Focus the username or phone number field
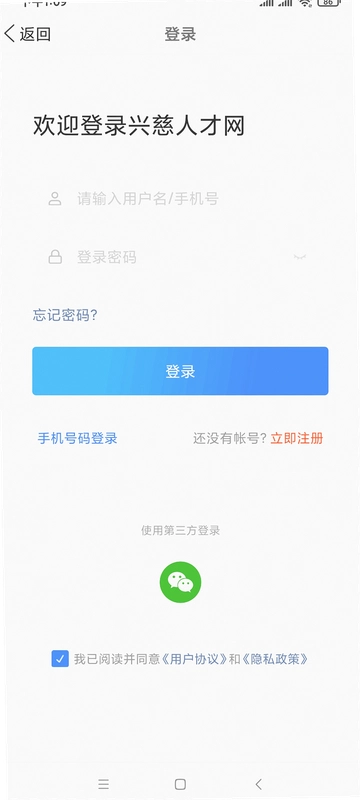The width and height of the screenshot is (360, 800). [180, 198]
